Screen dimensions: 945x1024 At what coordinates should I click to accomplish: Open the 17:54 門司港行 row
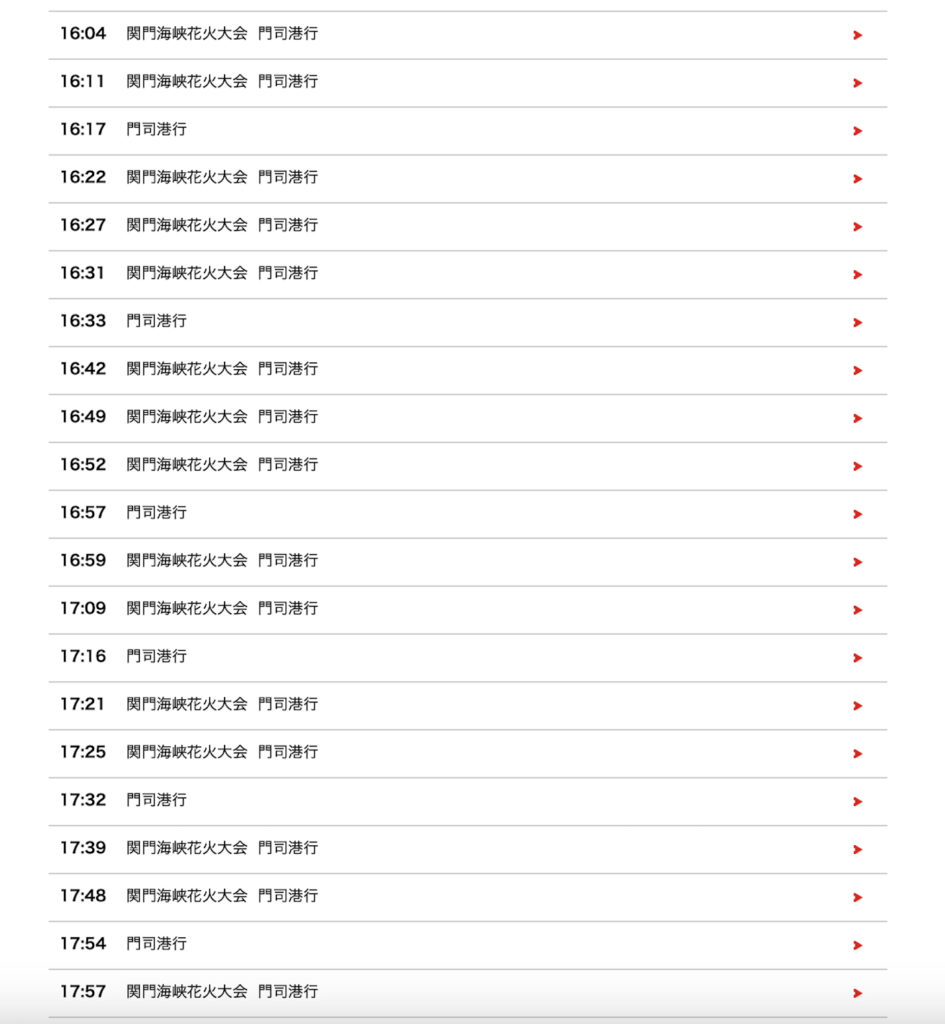[467, 944]
